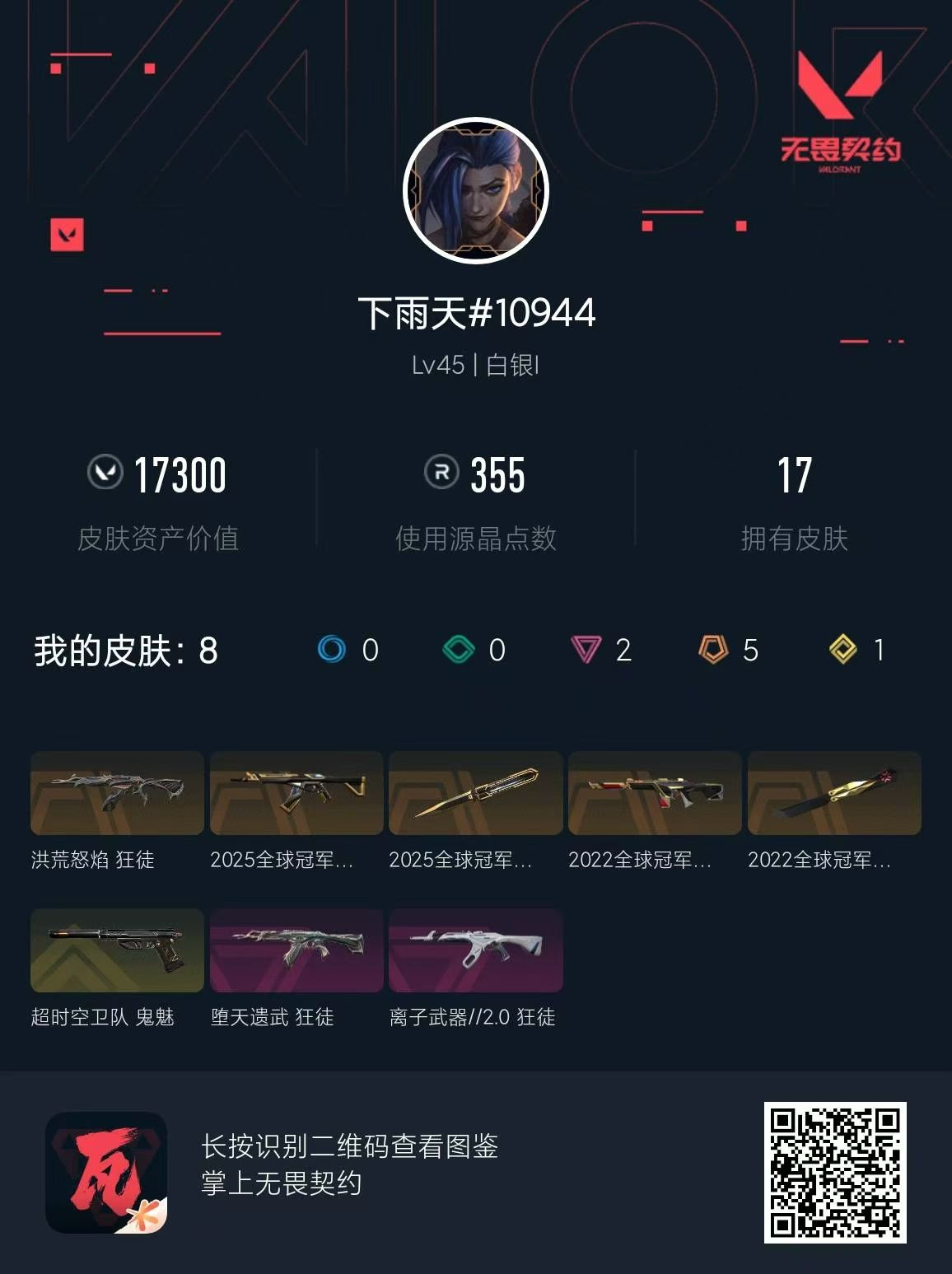Open the 皮肤资产价值 stats section
The width and height of the screenshot is (952, 1274).
pos(160,539)
